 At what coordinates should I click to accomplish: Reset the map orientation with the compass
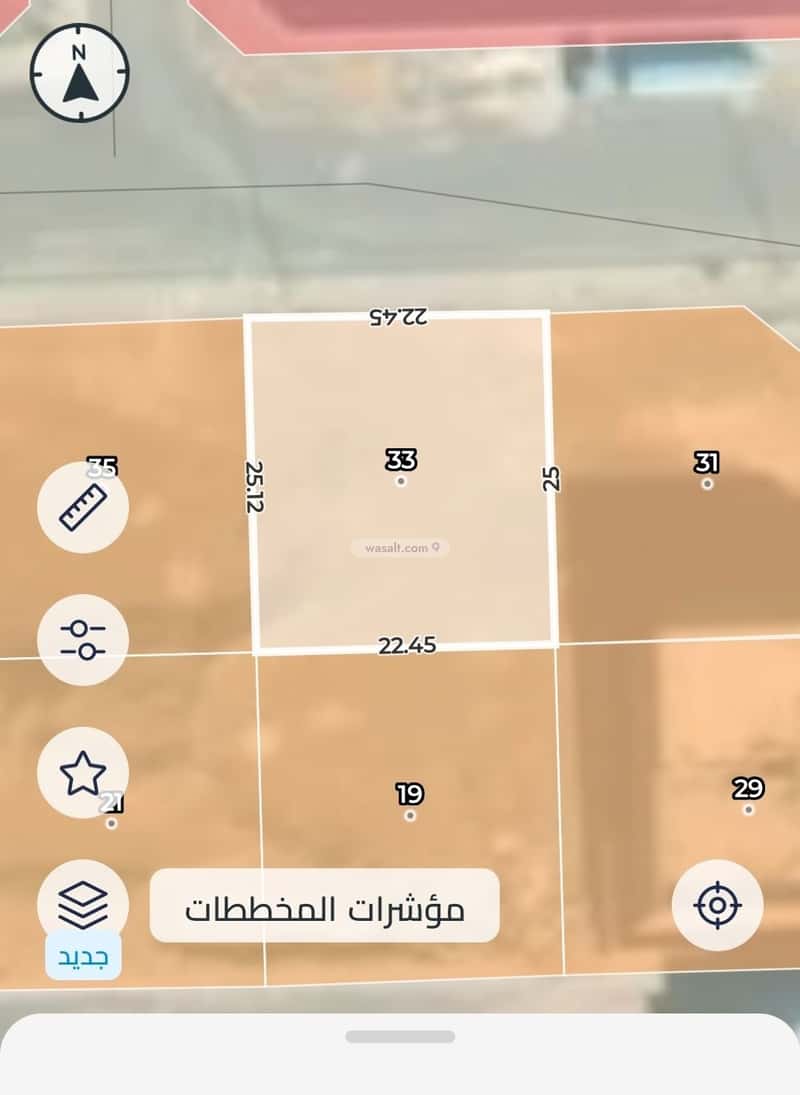79,73
